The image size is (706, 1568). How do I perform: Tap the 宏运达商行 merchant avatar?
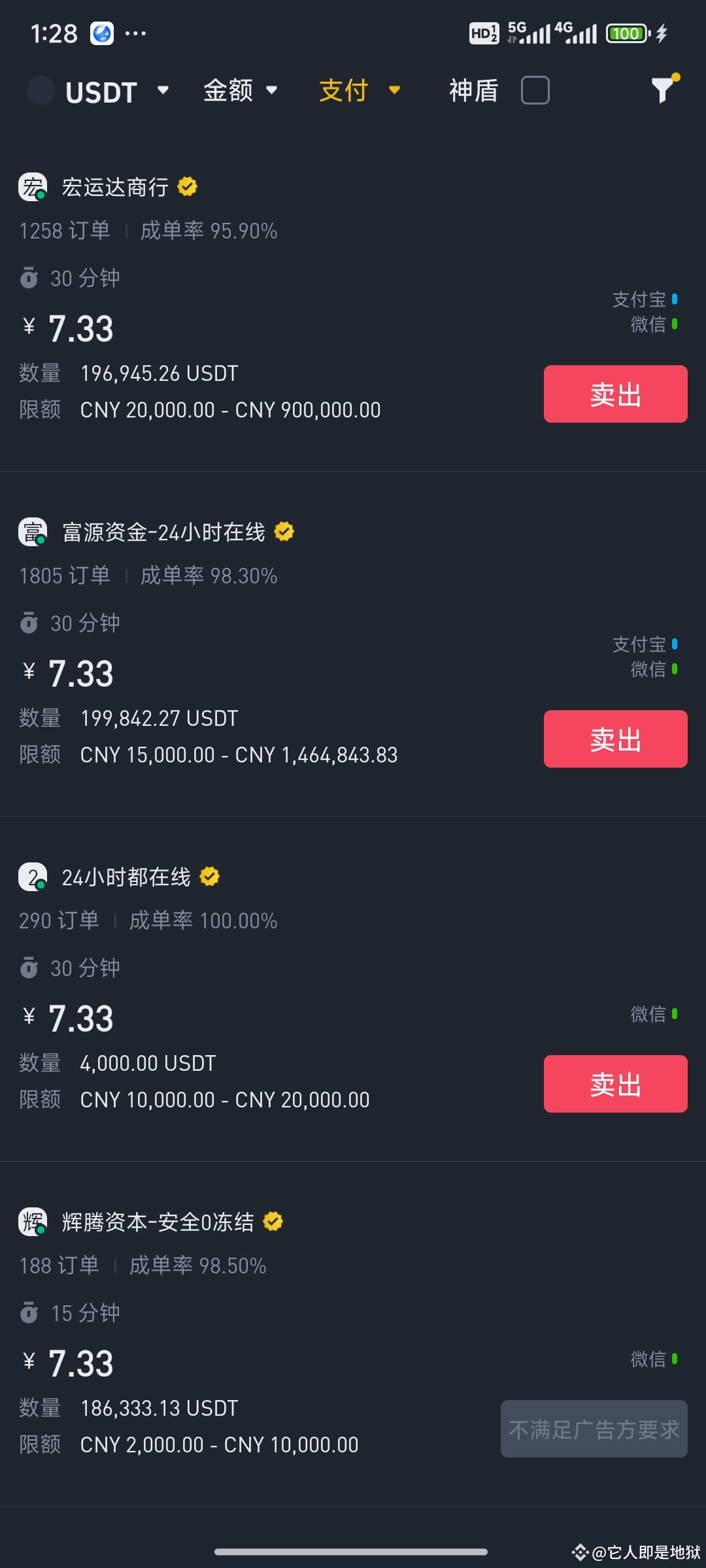32,186
